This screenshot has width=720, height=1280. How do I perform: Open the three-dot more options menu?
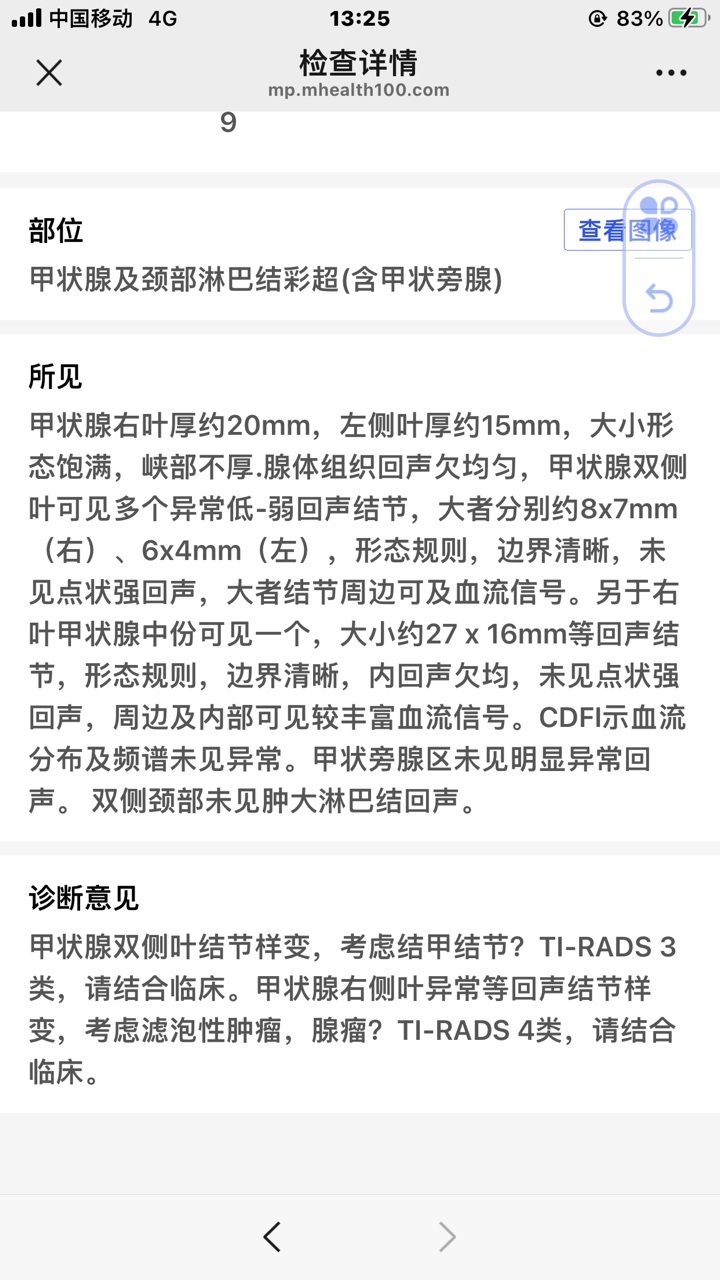click(x=671, y=73)
